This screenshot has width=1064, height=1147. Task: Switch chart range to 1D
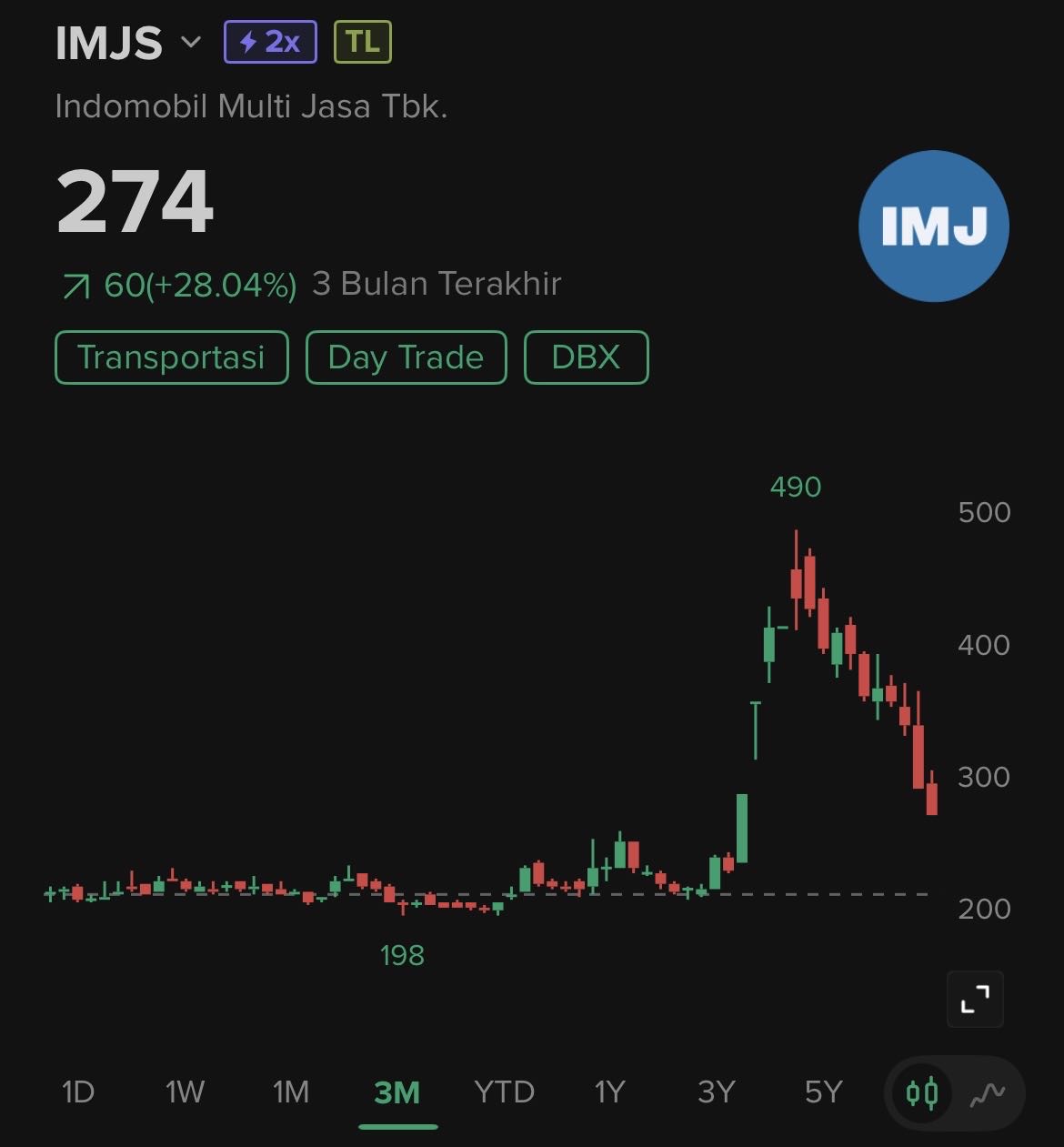tap(78, 1092)
